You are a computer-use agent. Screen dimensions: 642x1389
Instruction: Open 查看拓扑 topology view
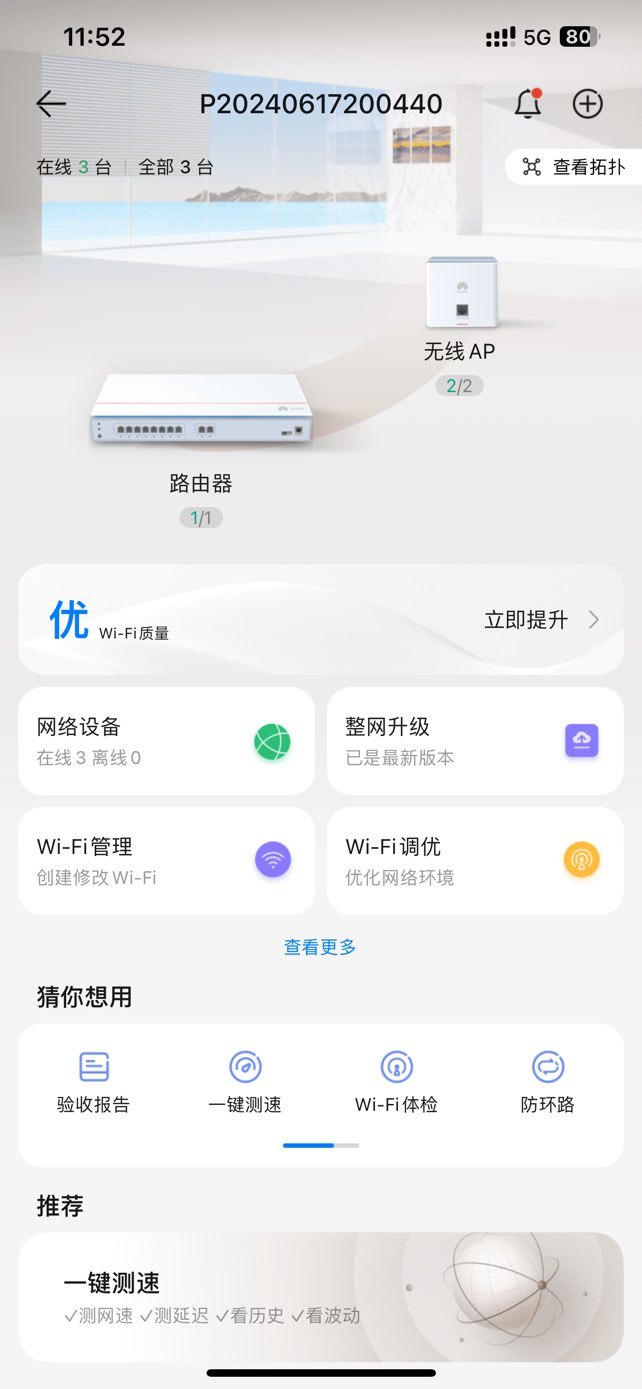pos(574,167)
